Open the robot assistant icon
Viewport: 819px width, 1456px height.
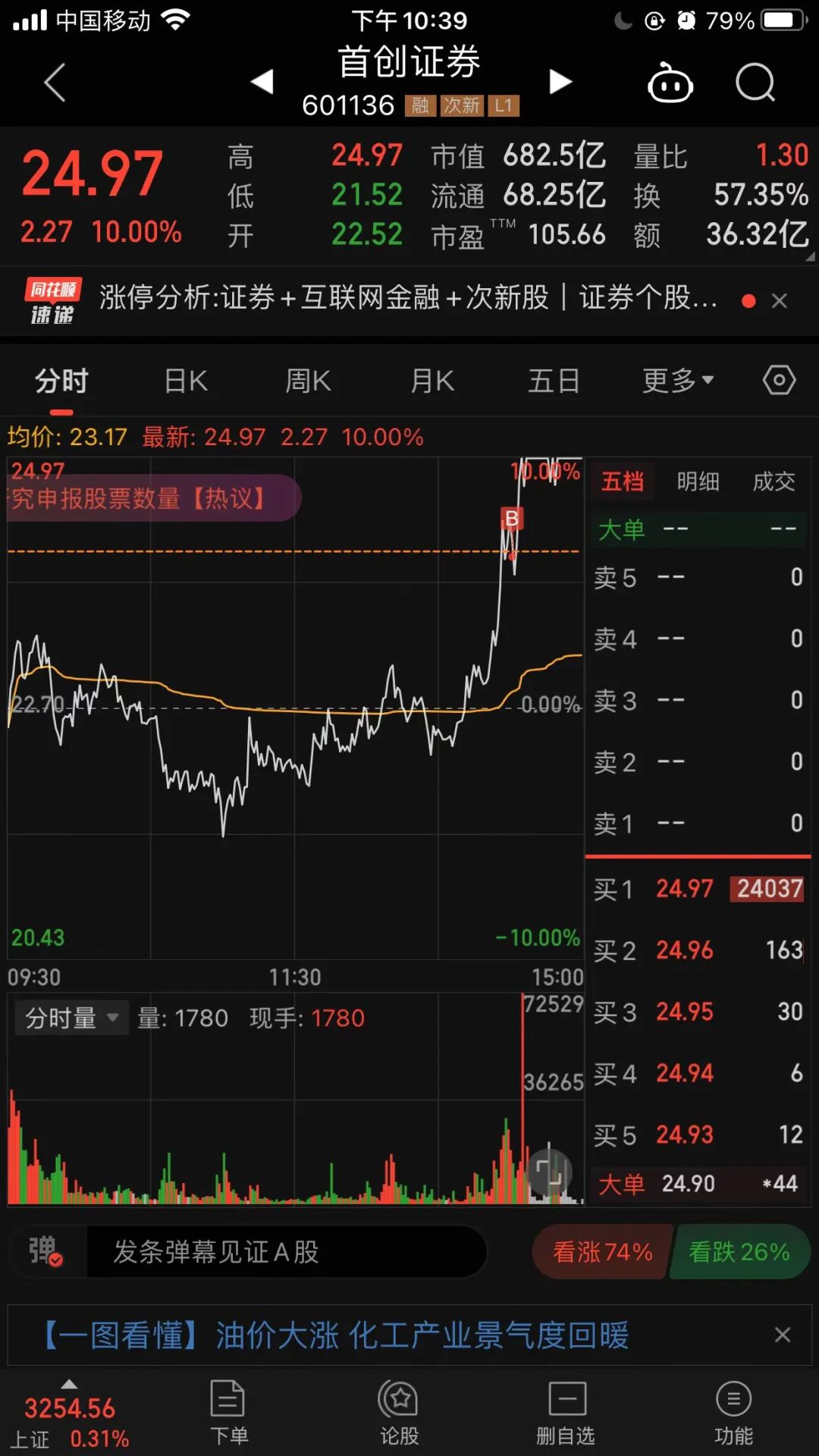pyautogui.click(x=670, y=83)
